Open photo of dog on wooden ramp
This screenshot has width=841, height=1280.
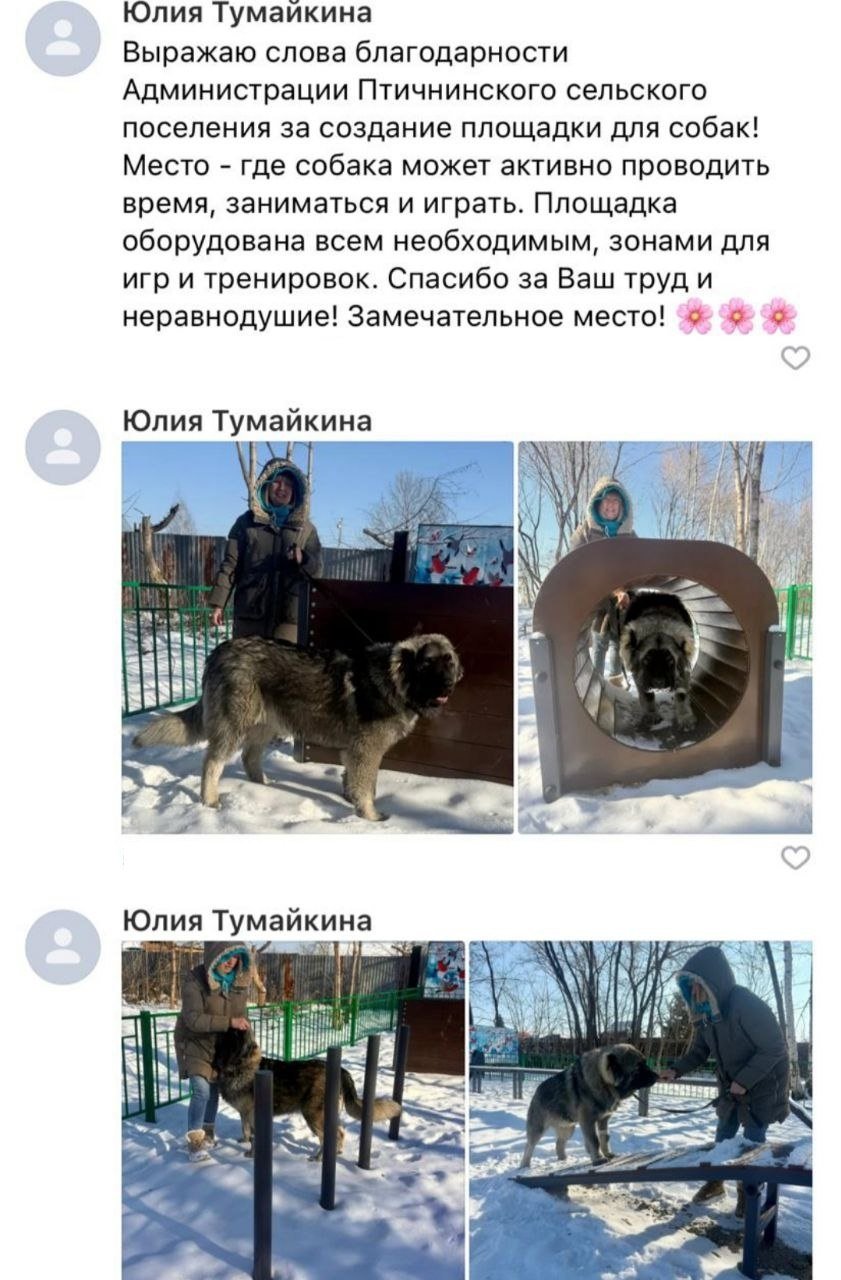coord(640,1108)
